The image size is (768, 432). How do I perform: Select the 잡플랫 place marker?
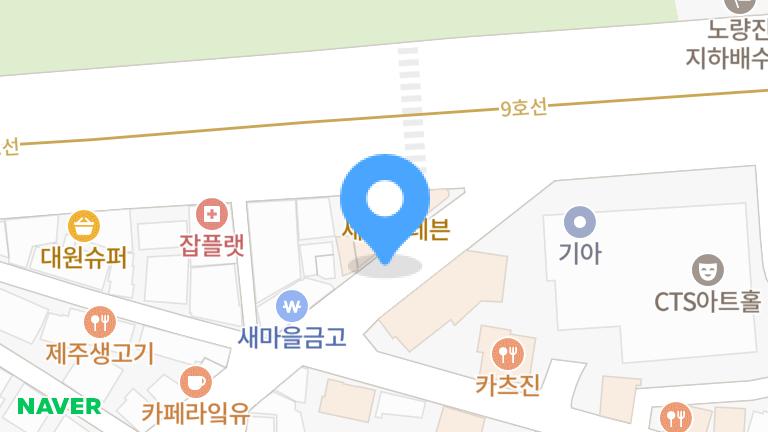point(211,213)
